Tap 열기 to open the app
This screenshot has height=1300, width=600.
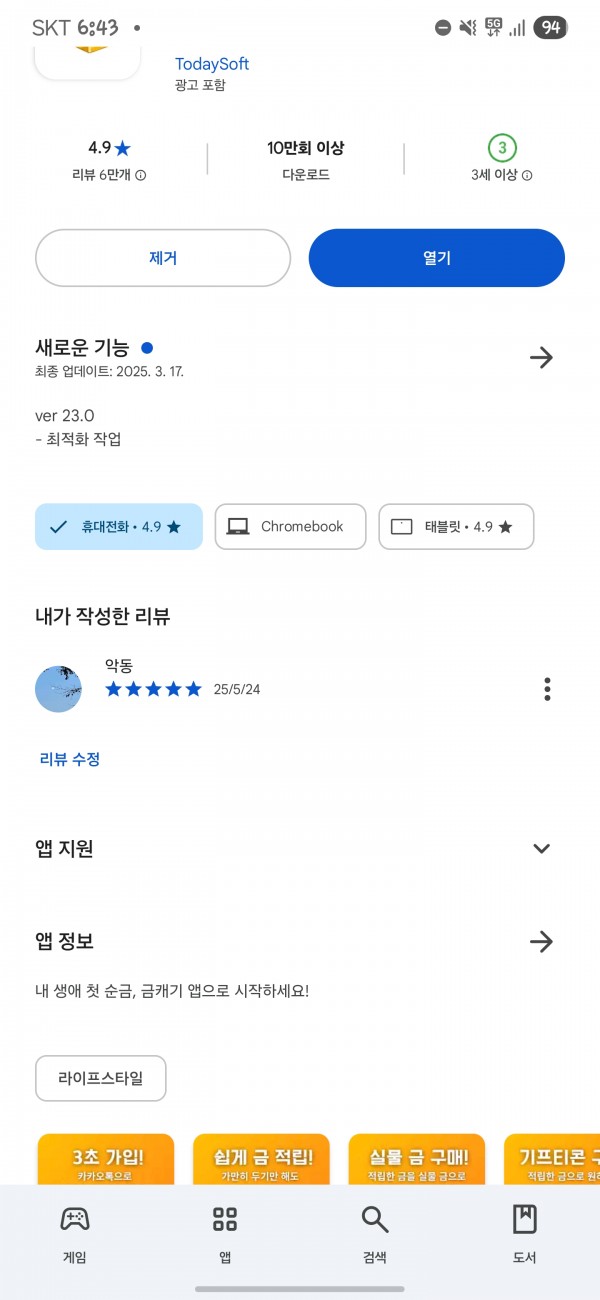[437, 258]
